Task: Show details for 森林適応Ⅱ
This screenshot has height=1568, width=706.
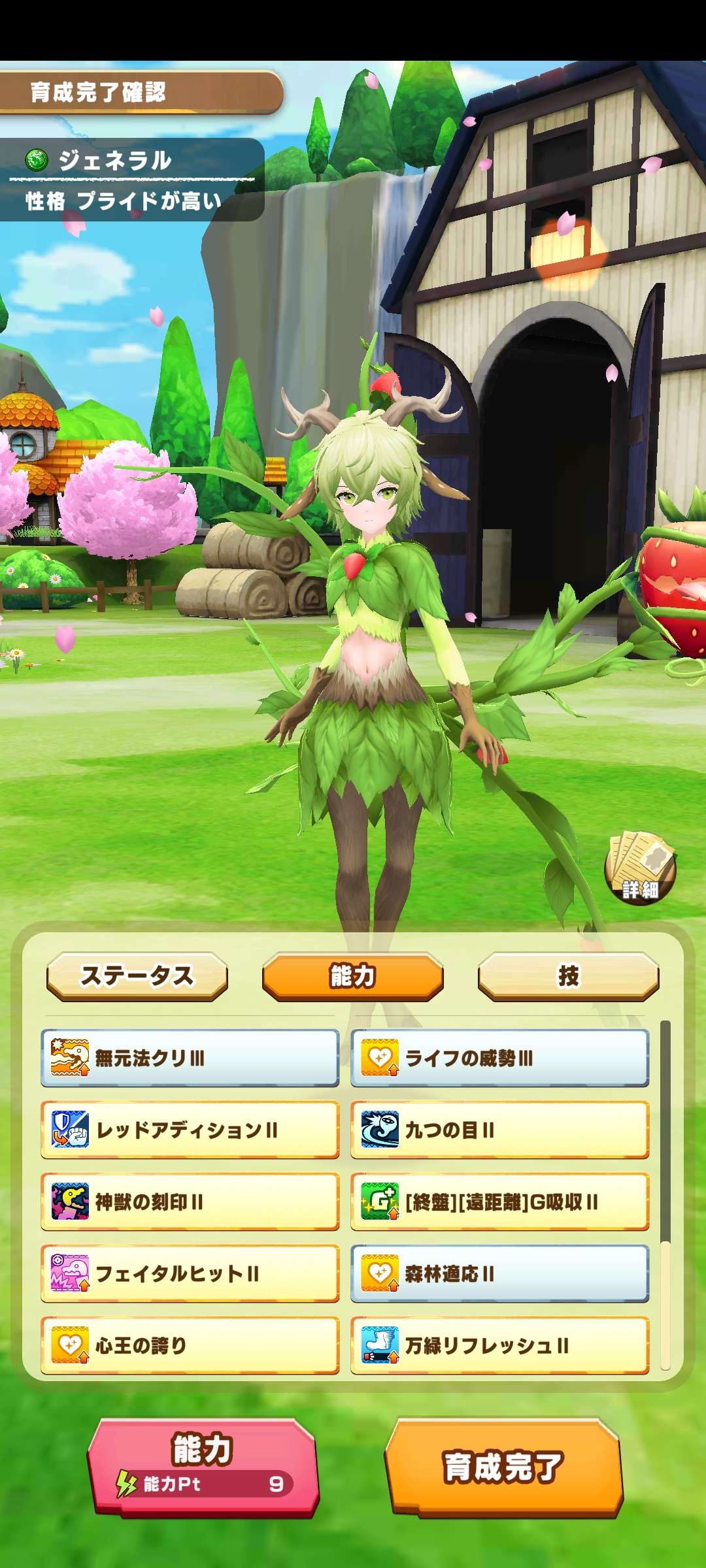Action: coord(499,1273)
